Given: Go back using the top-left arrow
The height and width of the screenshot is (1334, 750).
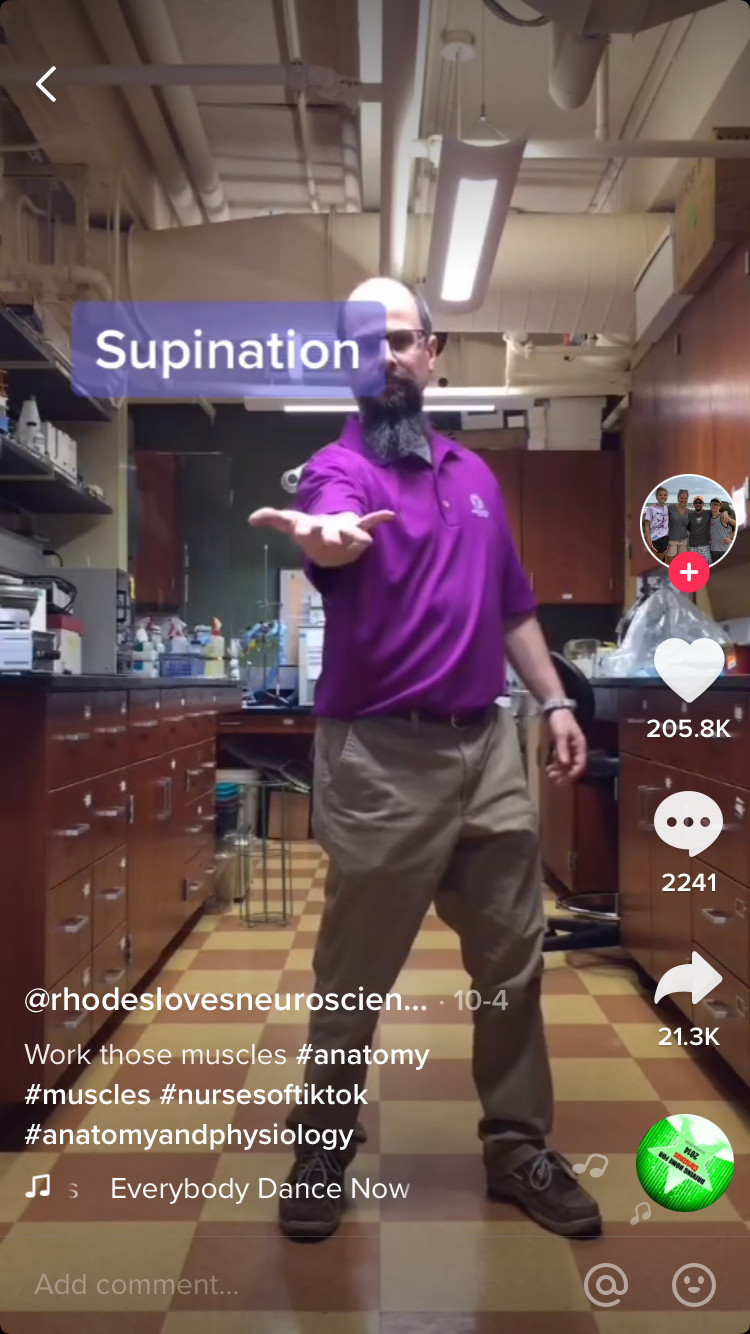Looking at the screenshot, I should 46,85.
